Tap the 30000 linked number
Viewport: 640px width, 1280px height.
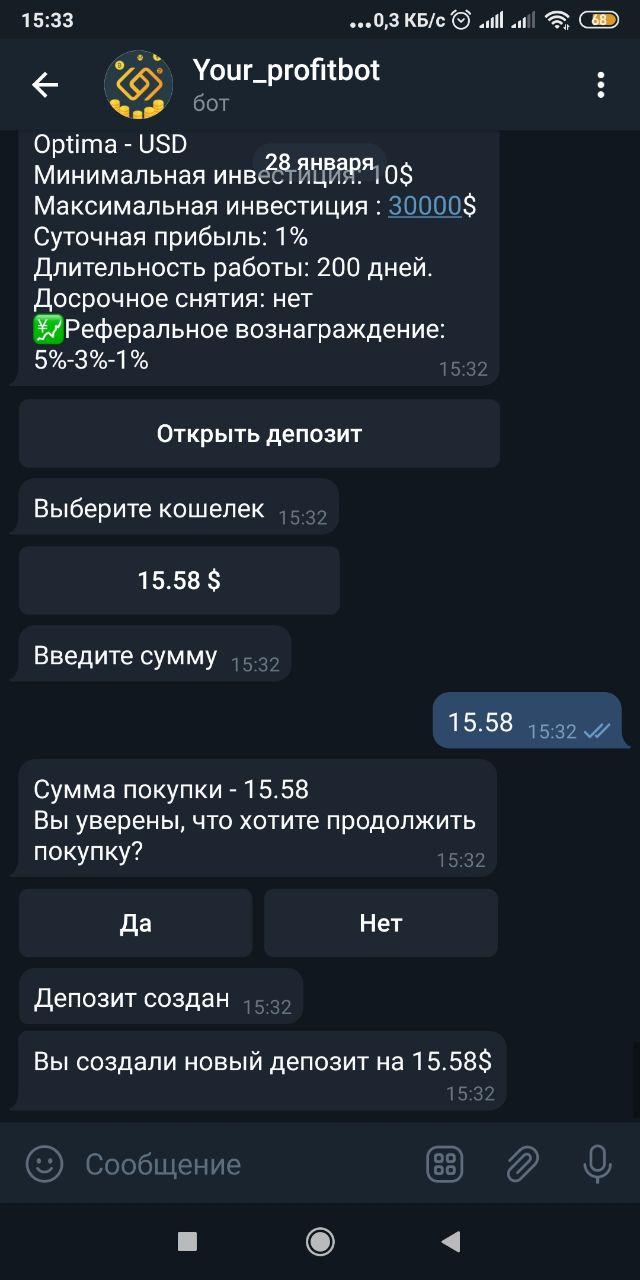coord(425,206)
